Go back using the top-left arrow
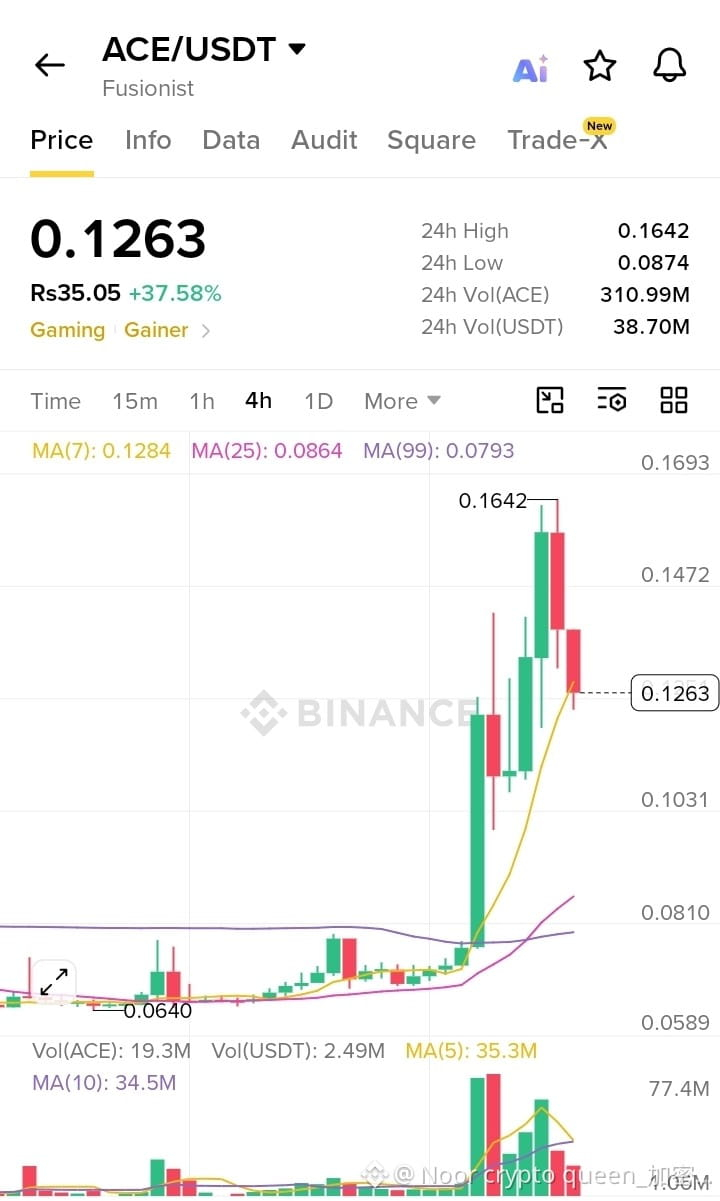Viewport: 720px width, 1201px height. [49, 66]
